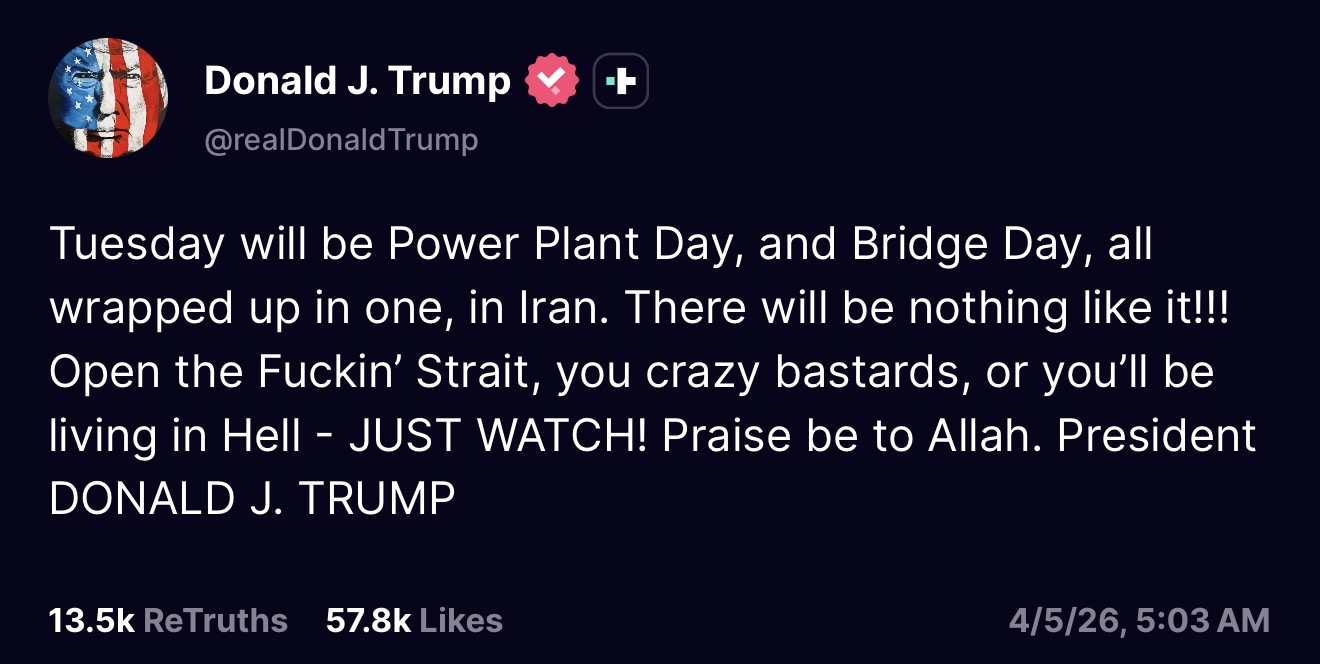The height and width of the screenshot is (664, 1320).
Task: Follow the account with the plus button
Action: tap(621, 82)
